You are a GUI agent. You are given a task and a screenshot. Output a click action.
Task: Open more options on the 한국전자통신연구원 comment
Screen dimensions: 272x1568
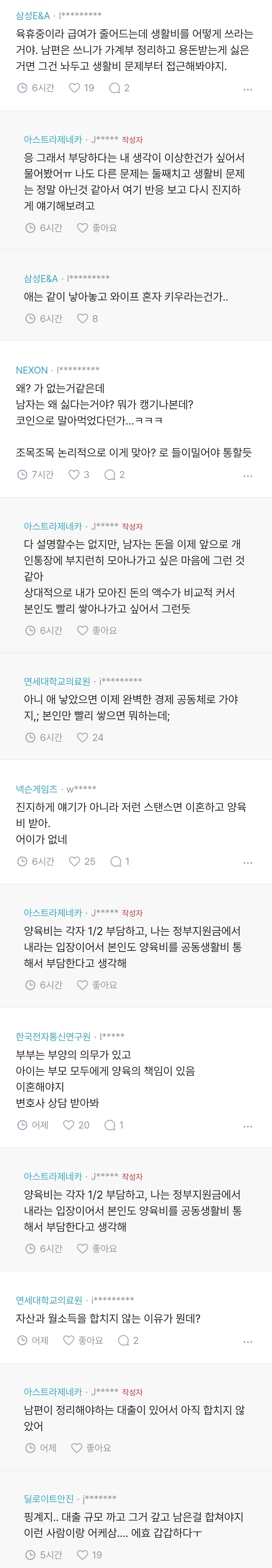(x=248, y=1126)
